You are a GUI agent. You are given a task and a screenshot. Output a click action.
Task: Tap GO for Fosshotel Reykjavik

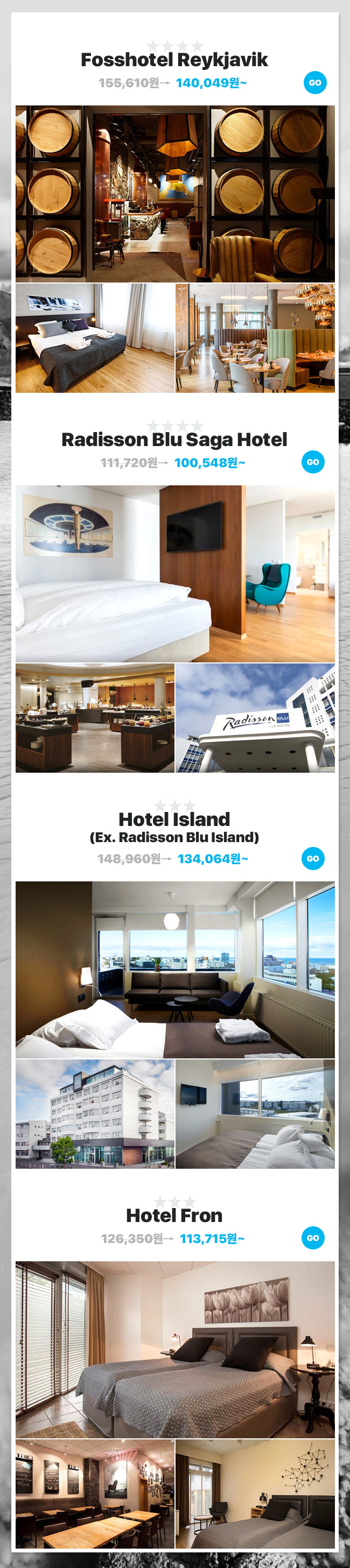(314, 83)
